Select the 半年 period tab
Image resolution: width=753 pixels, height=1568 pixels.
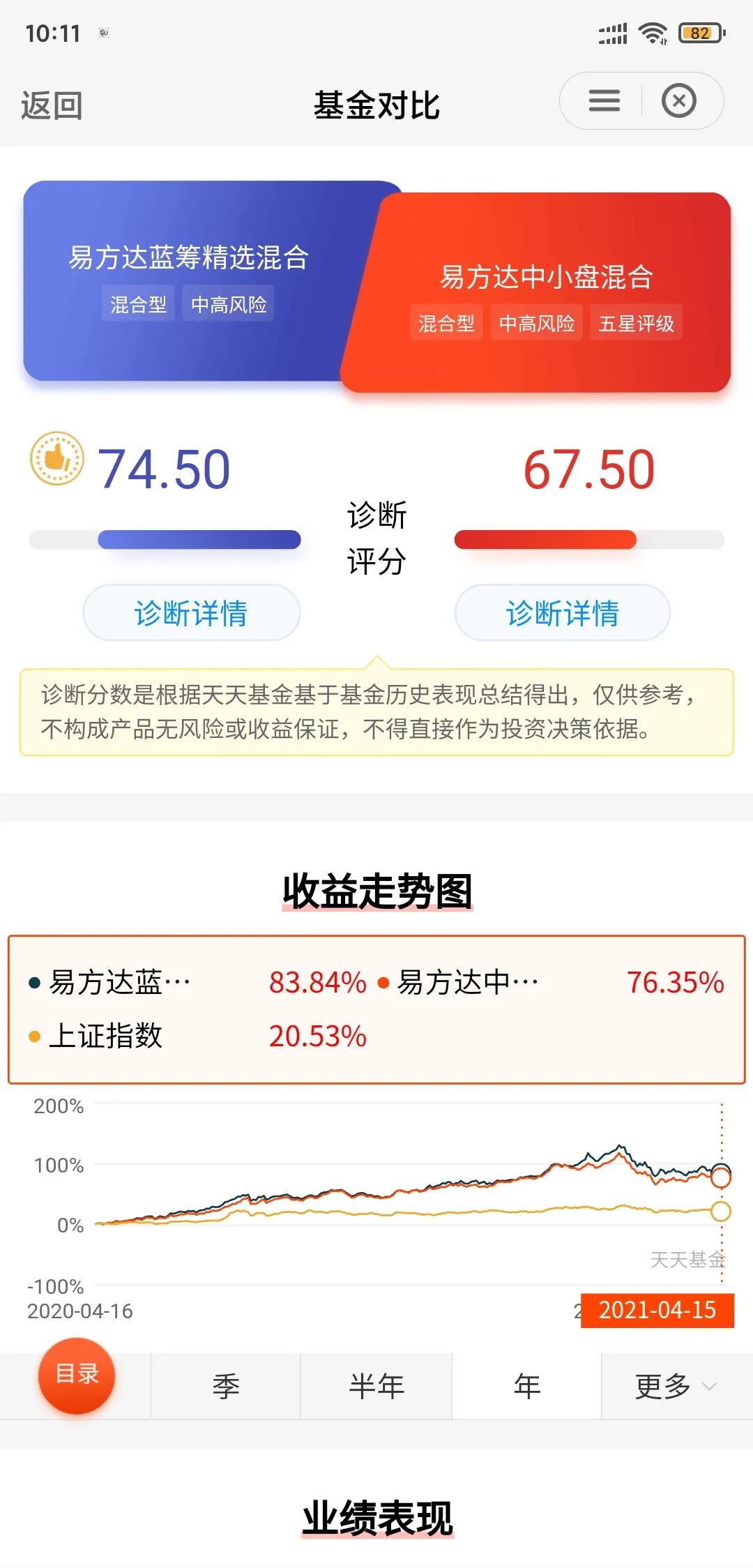coord(376,1386)
